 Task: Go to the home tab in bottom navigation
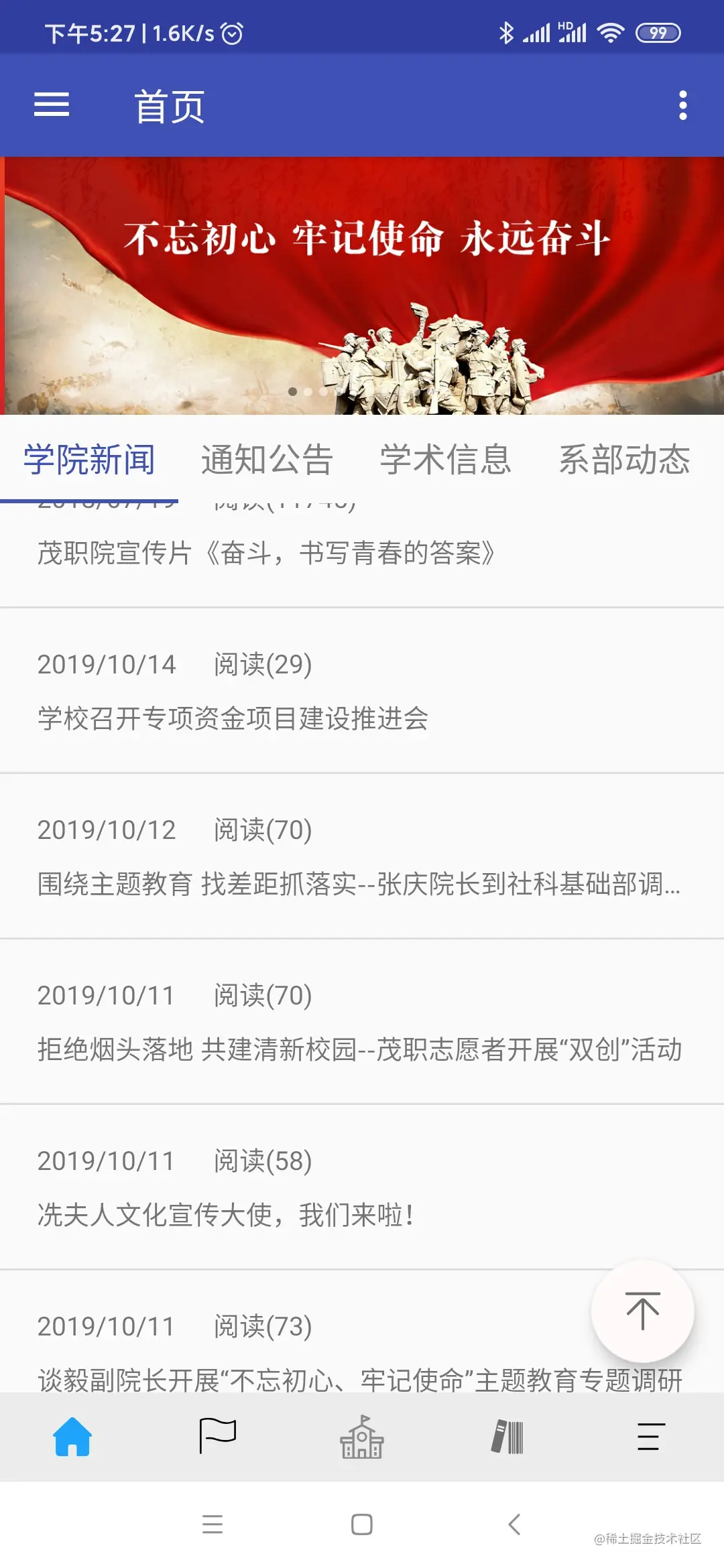tap(72, 1437)
